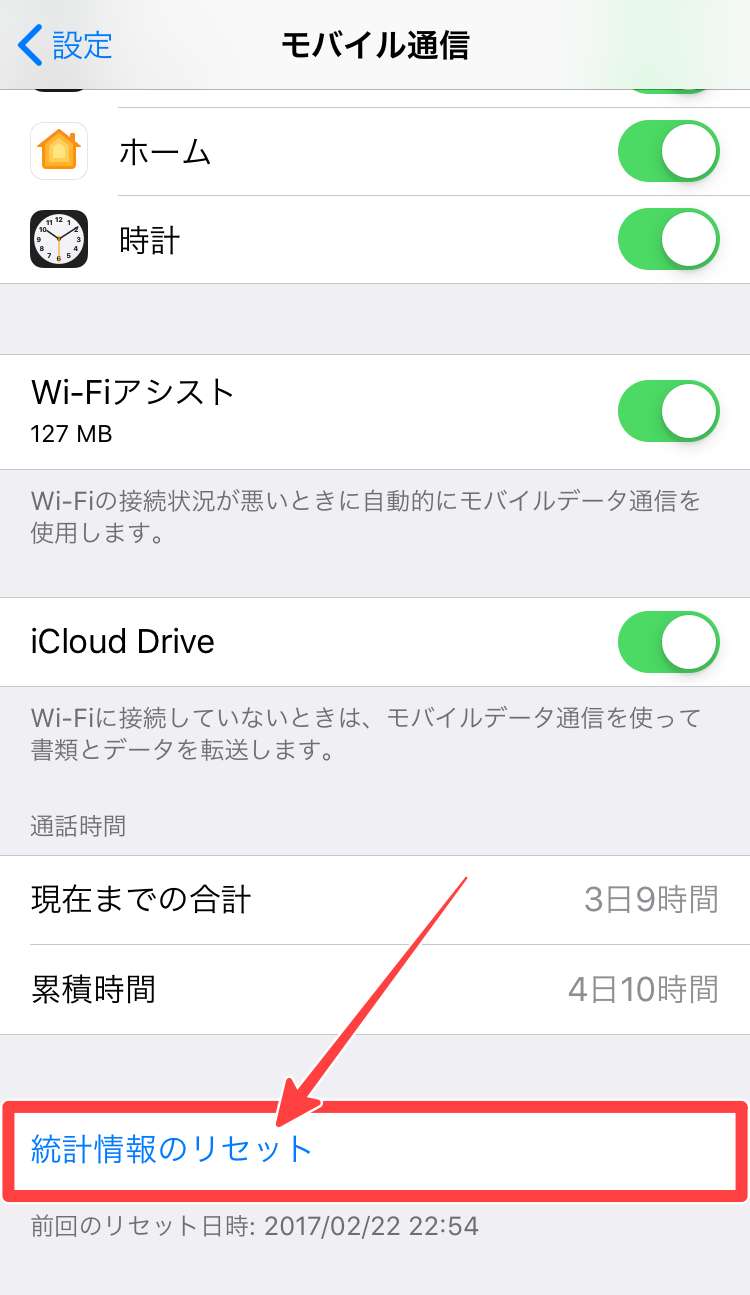Go back to 設定
750x1295 pixels.
65,45
